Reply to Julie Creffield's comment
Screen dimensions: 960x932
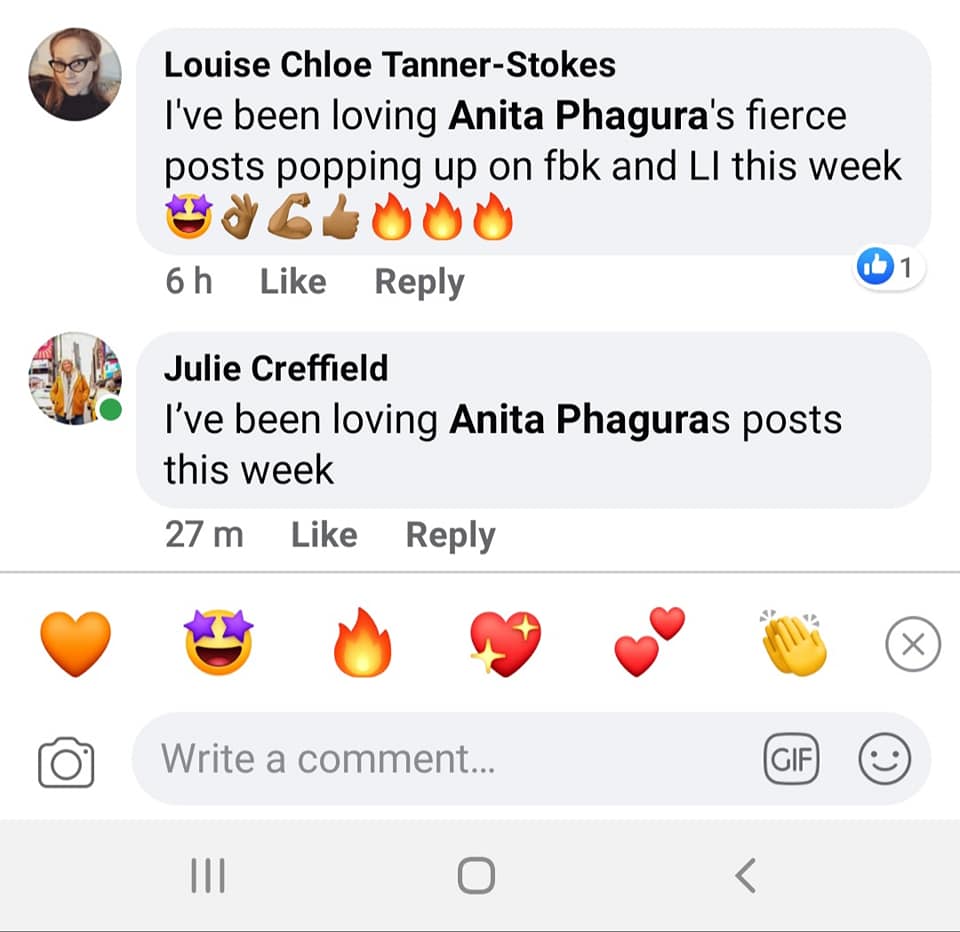point(450,535)
